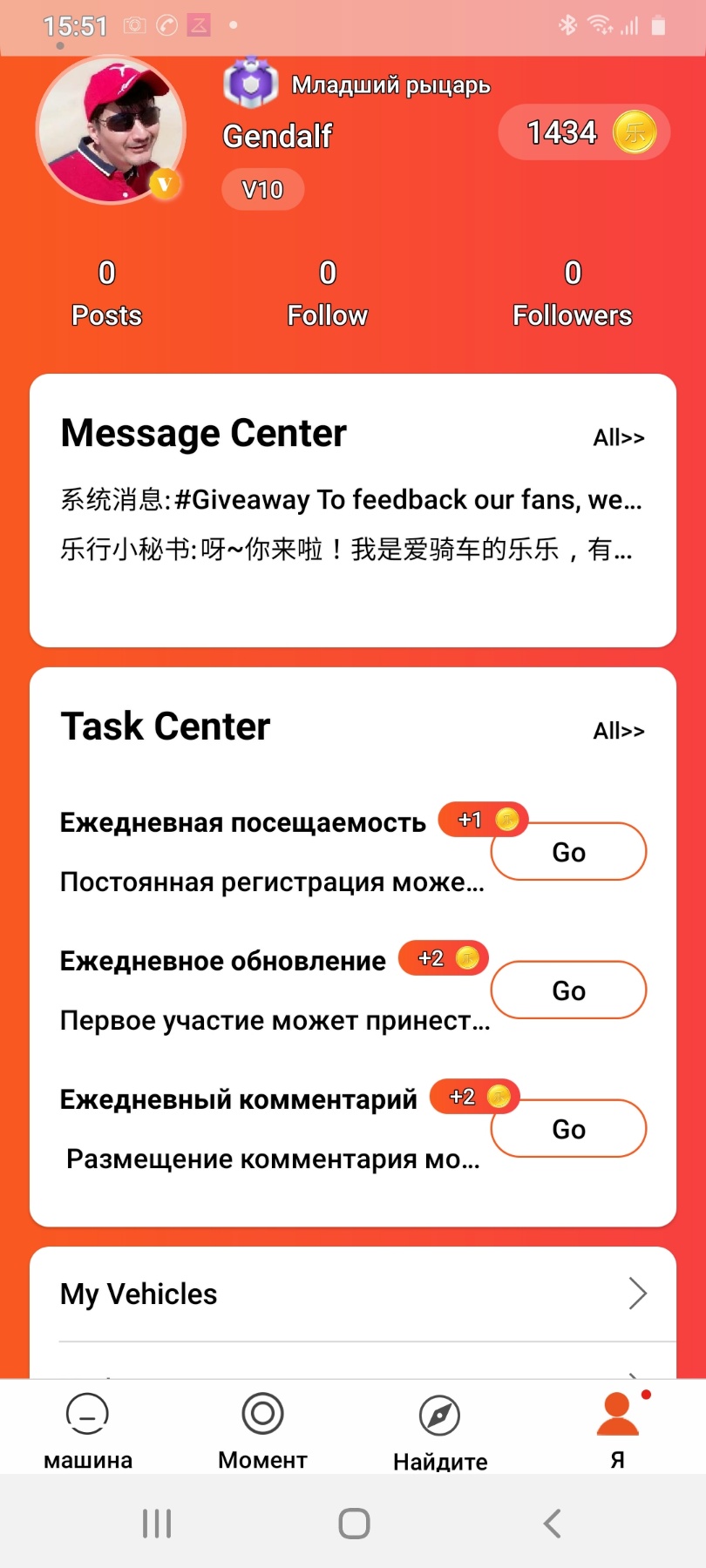
Task: Open the My Vehicles row
Action: coord(353,1294)
